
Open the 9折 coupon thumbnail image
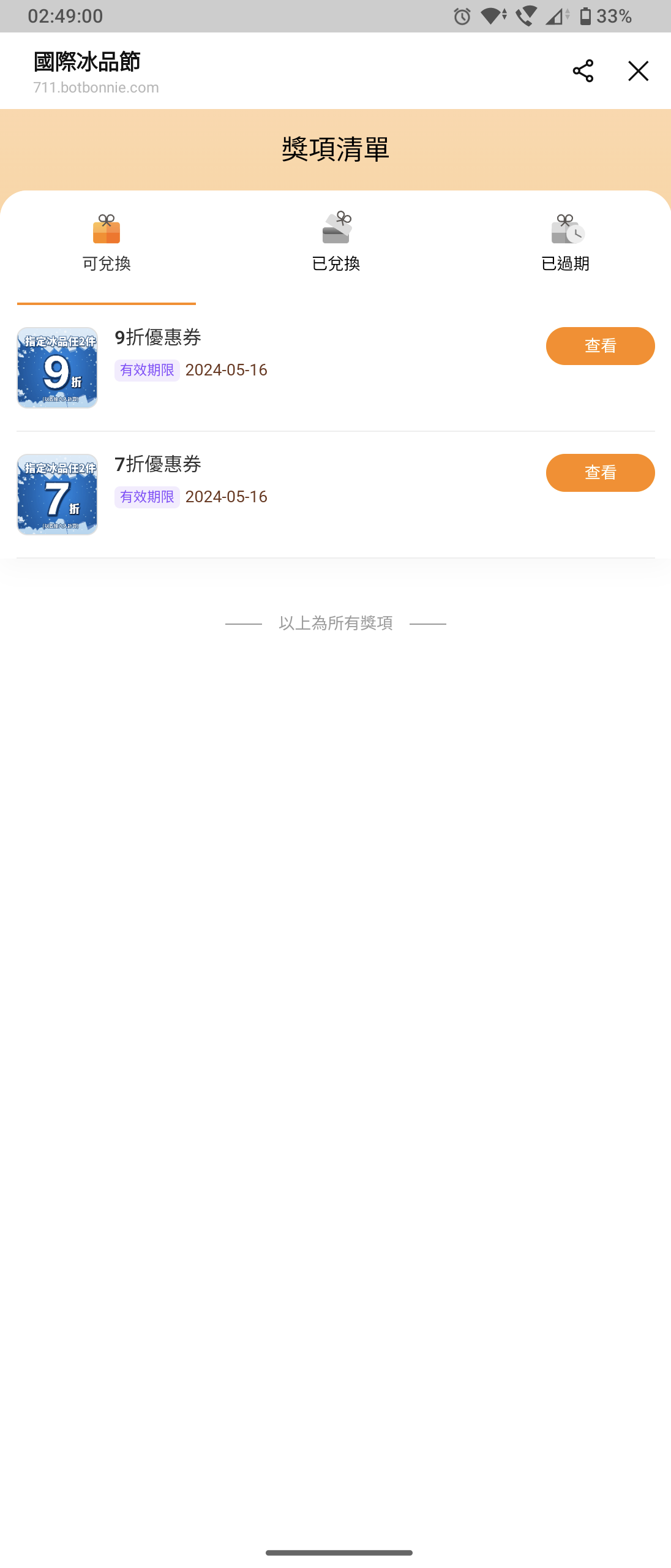coord(58,367)
